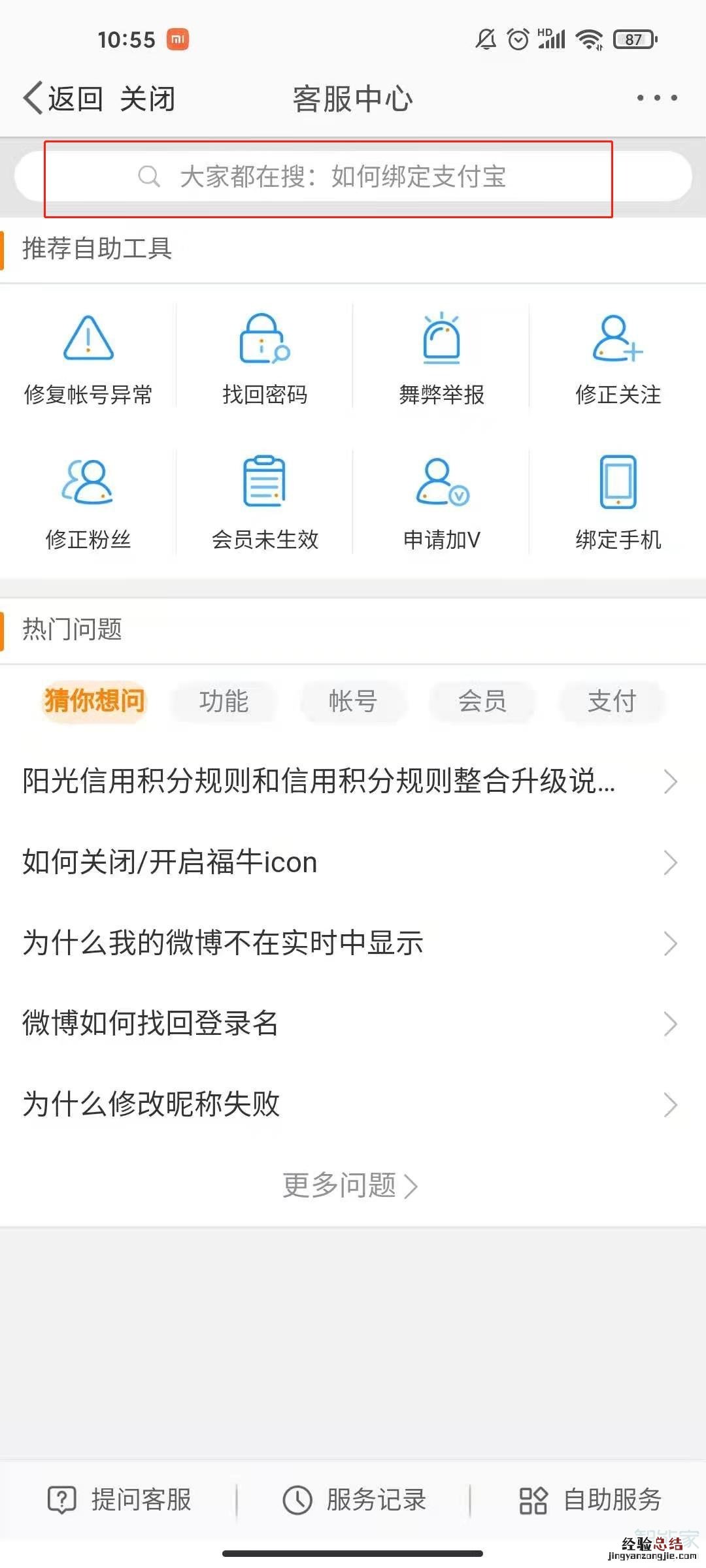This screenshot has height=1568, width=706.
Task: Select the 会员 question tab
Action: pyautogui.click(x=482, y=701)
